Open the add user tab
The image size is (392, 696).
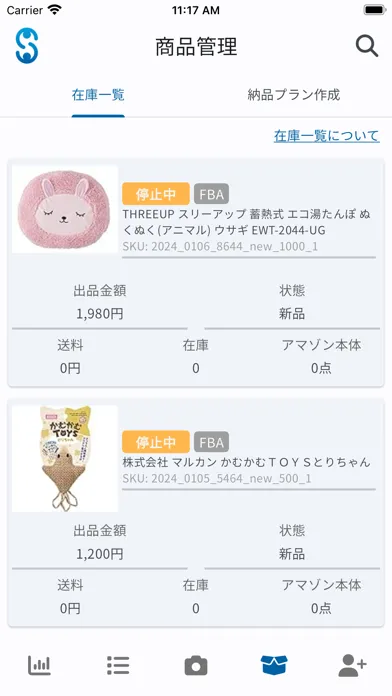(x=352, y=665)
